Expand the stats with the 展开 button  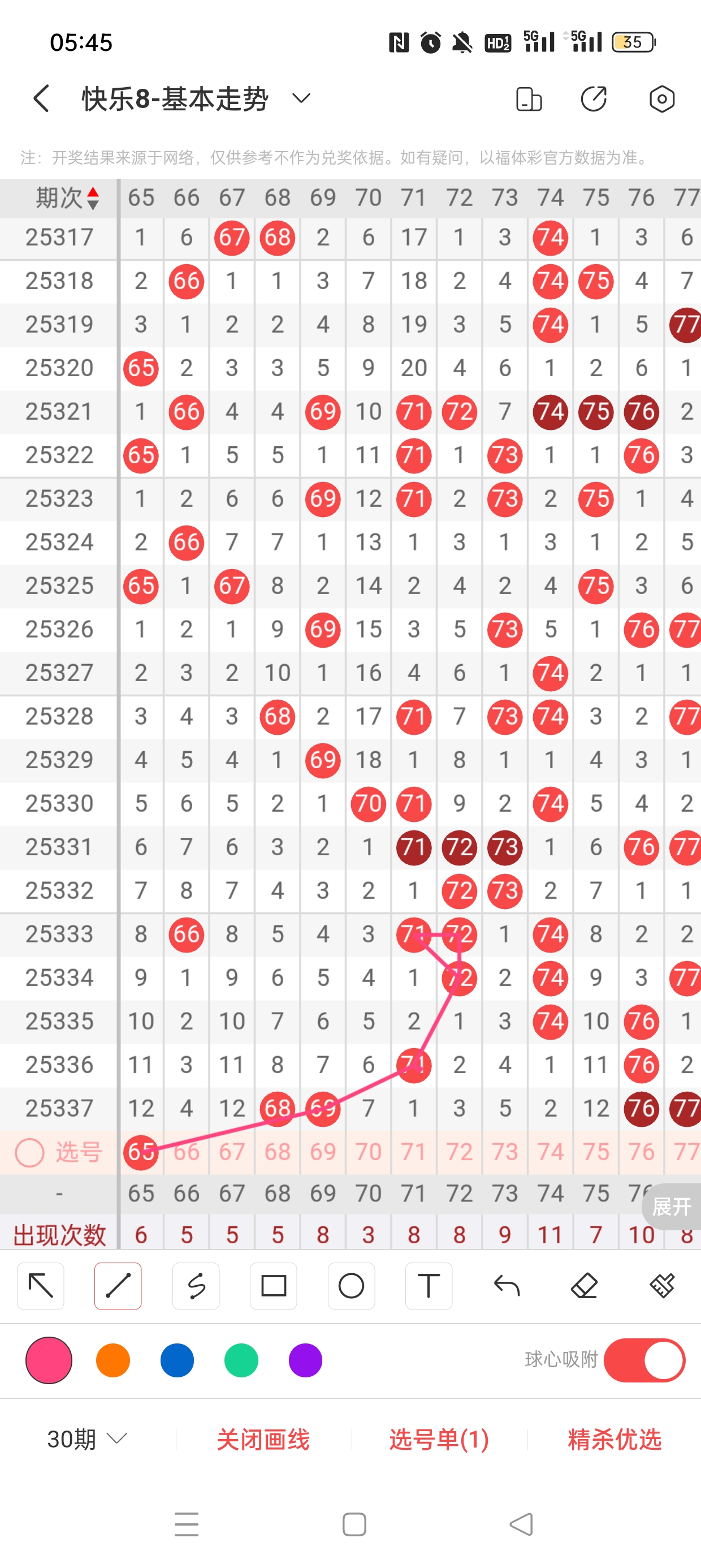coord(671,1206)
